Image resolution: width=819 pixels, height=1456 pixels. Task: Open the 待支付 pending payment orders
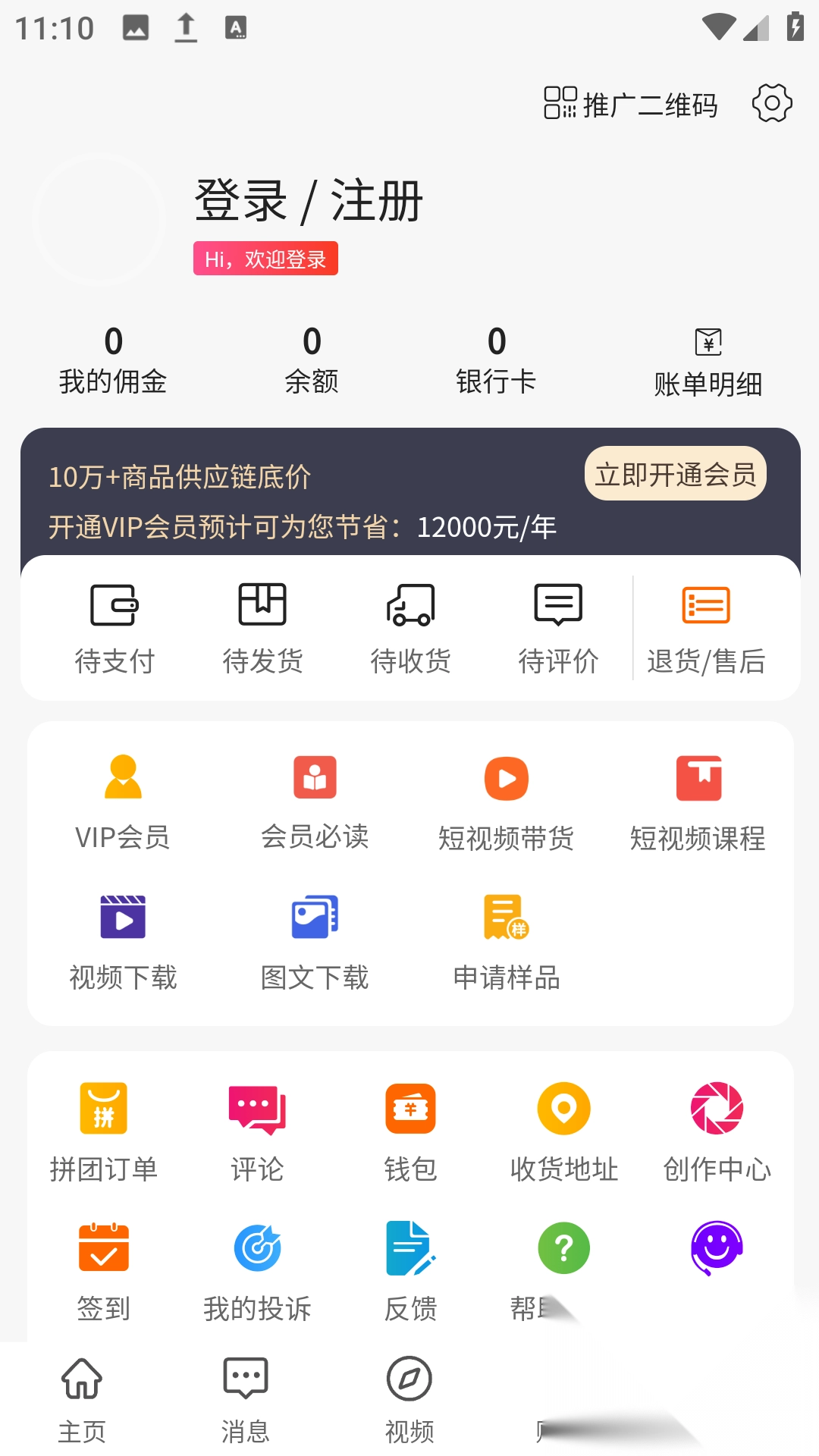pos(115,629)
